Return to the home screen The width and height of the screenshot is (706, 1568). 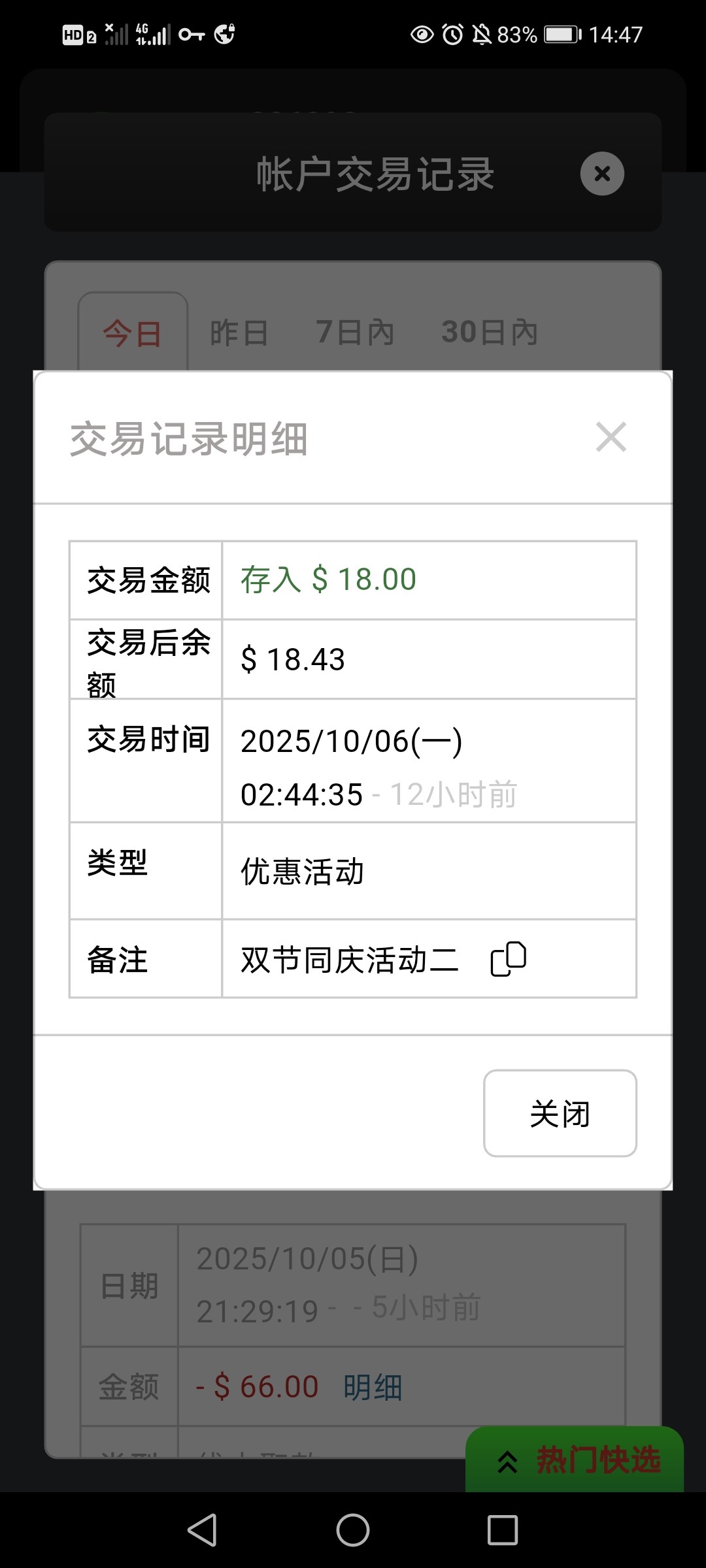click(x=353, y=1530)
